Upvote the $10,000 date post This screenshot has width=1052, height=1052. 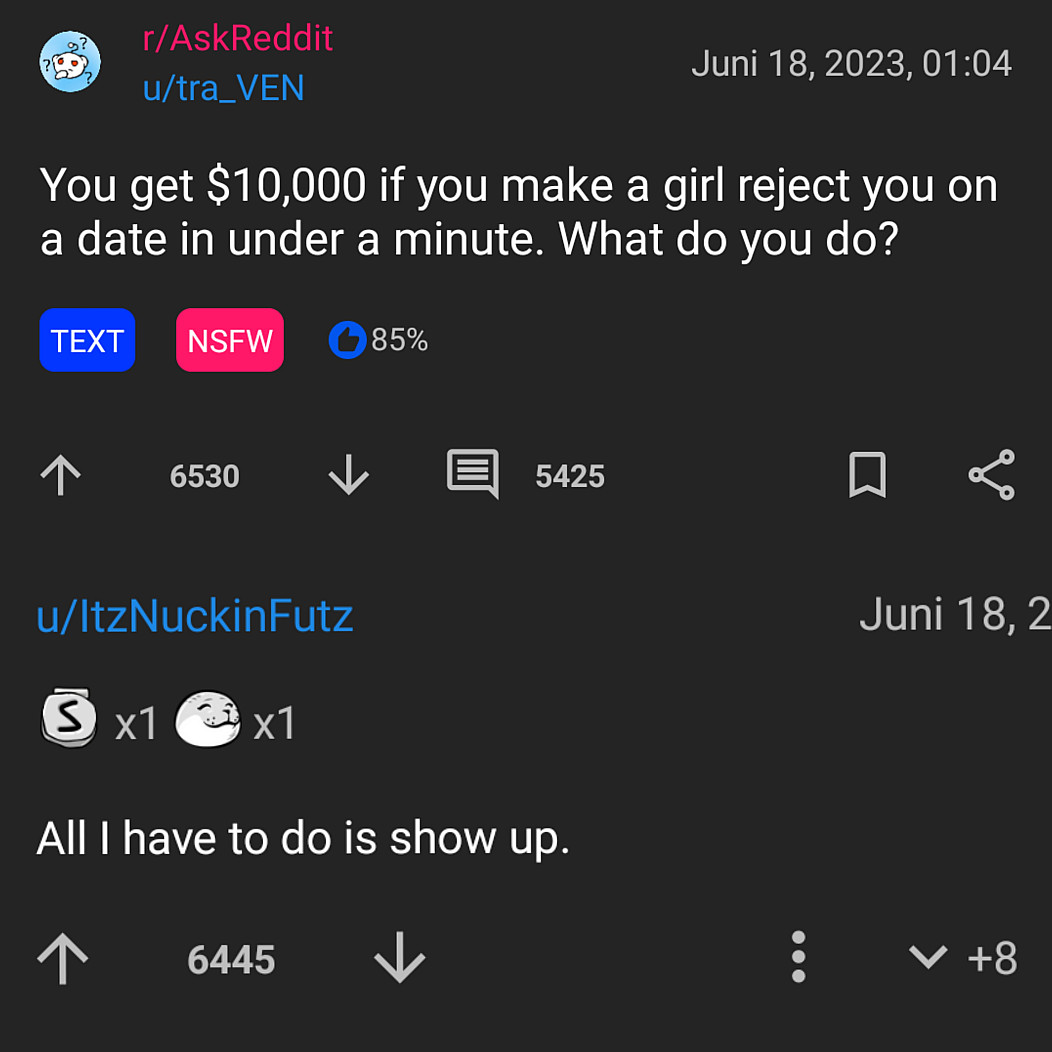(61, 476)
